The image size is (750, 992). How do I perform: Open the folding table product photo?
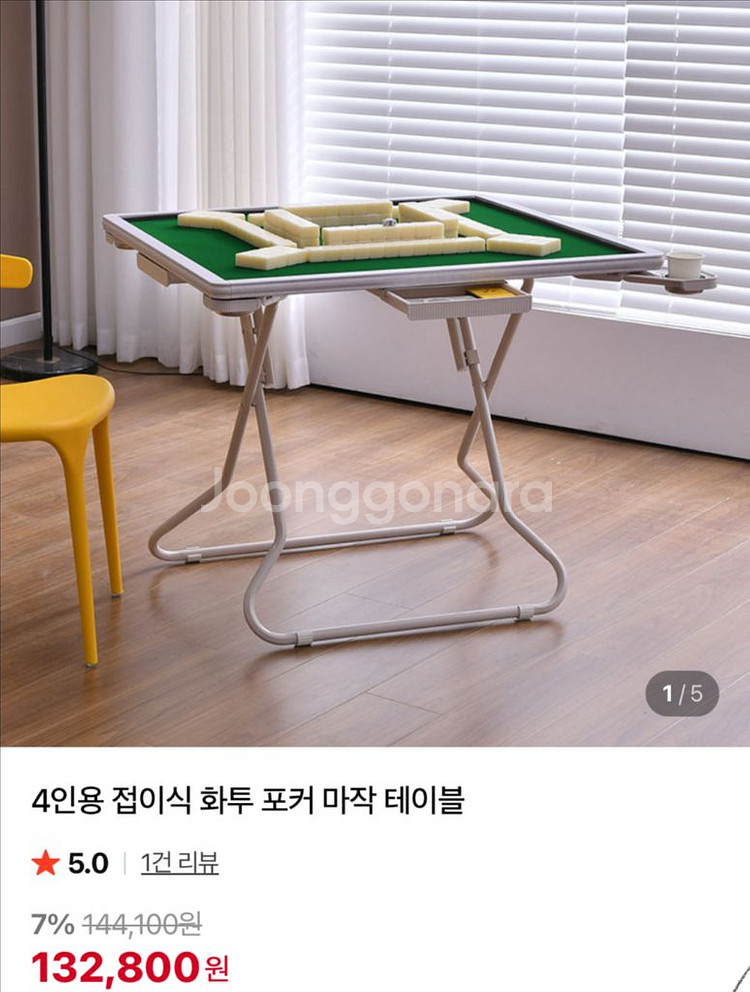375,372
